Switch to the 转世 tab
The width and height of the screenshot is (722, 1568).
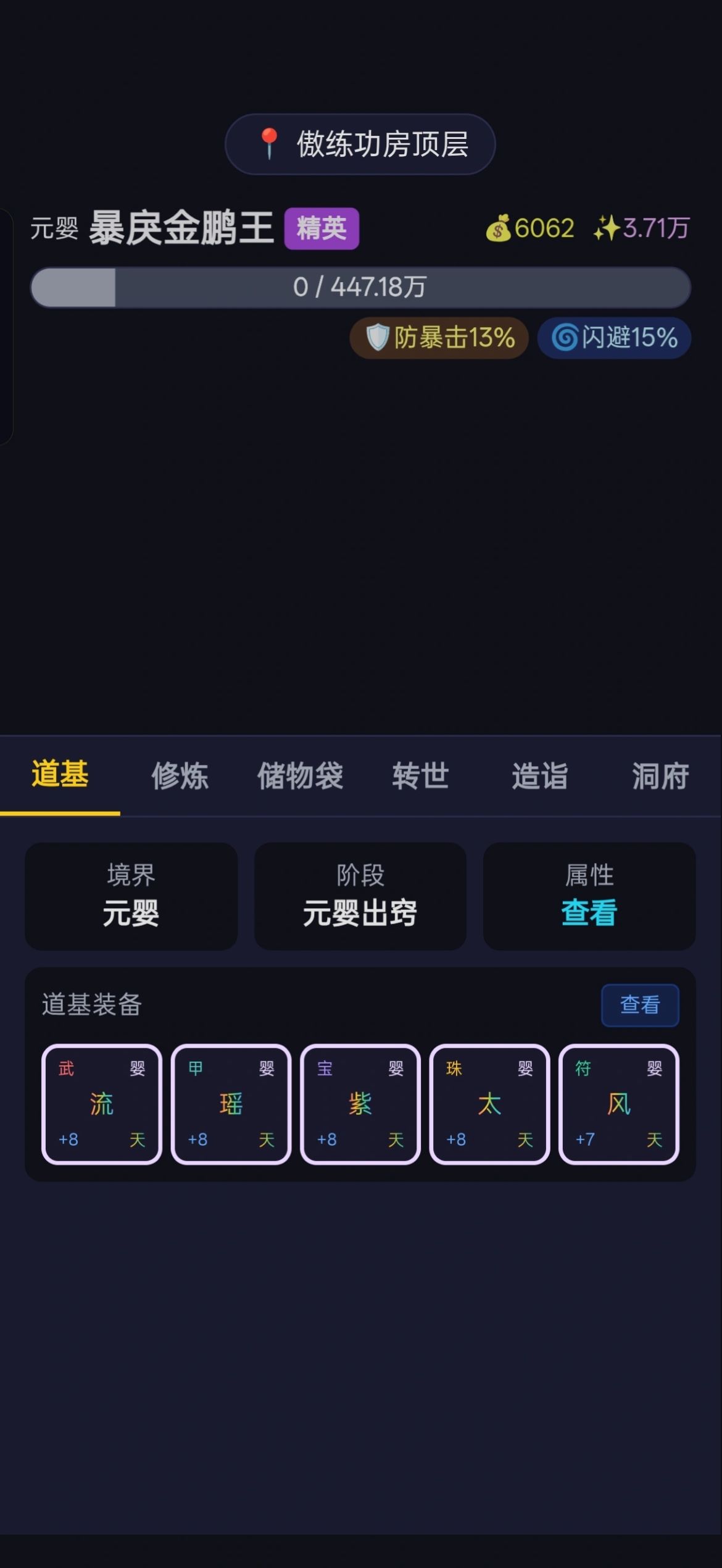coord(420,777)
